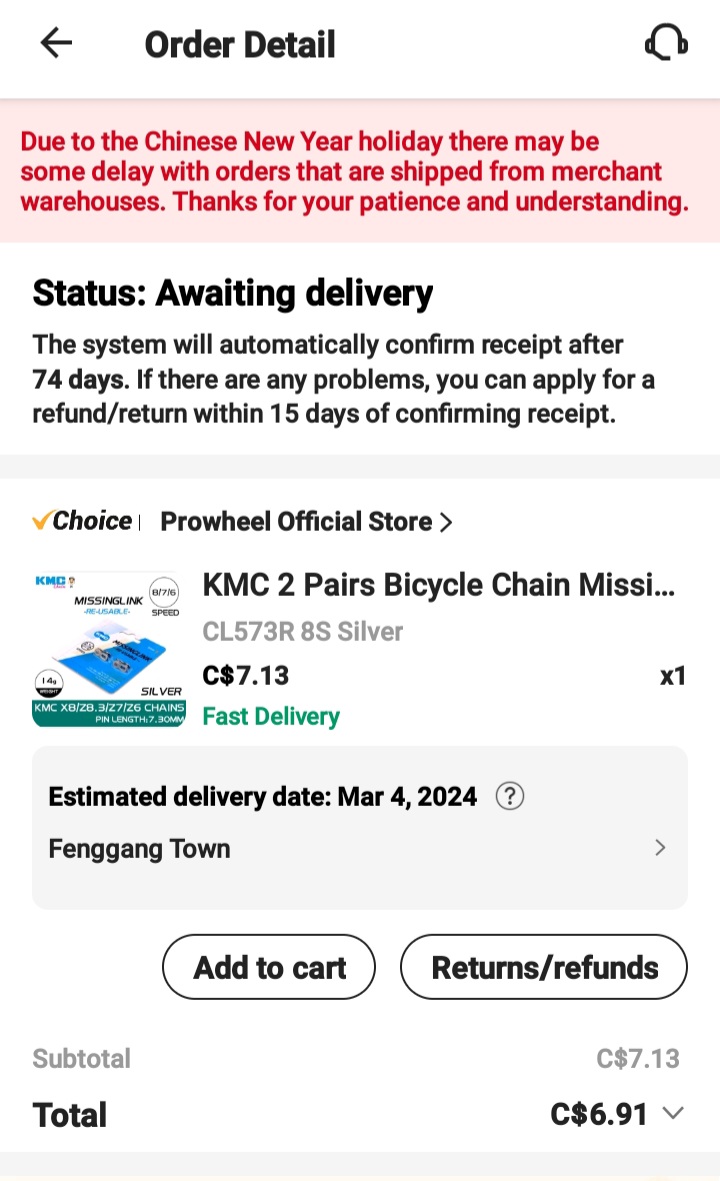
Task: Click the Add to cart button
Action: [x=268, y=967]
